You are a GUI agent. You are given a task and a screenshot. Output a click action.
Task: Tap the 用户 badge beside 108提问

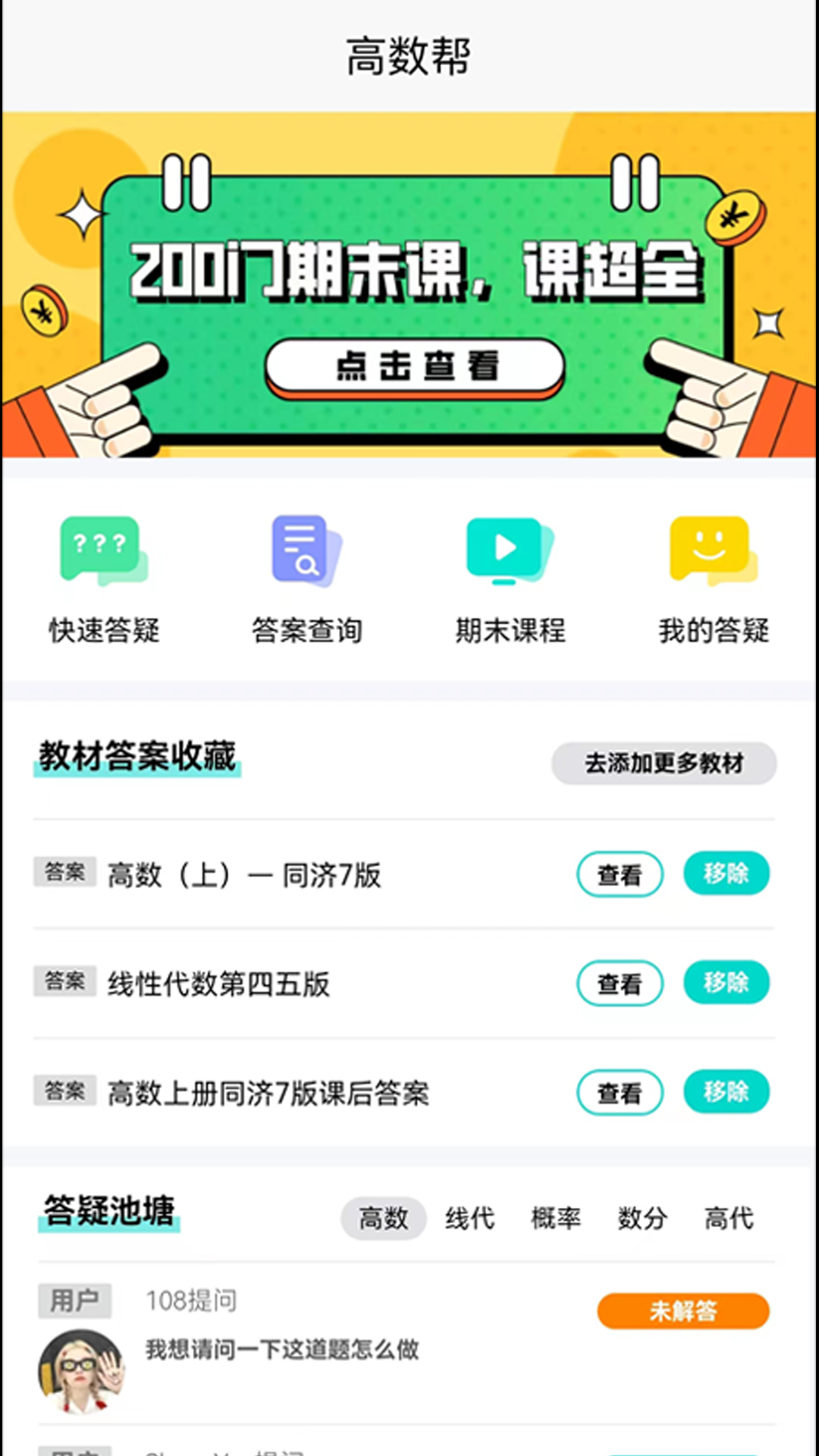click(x=75, y=1300)
